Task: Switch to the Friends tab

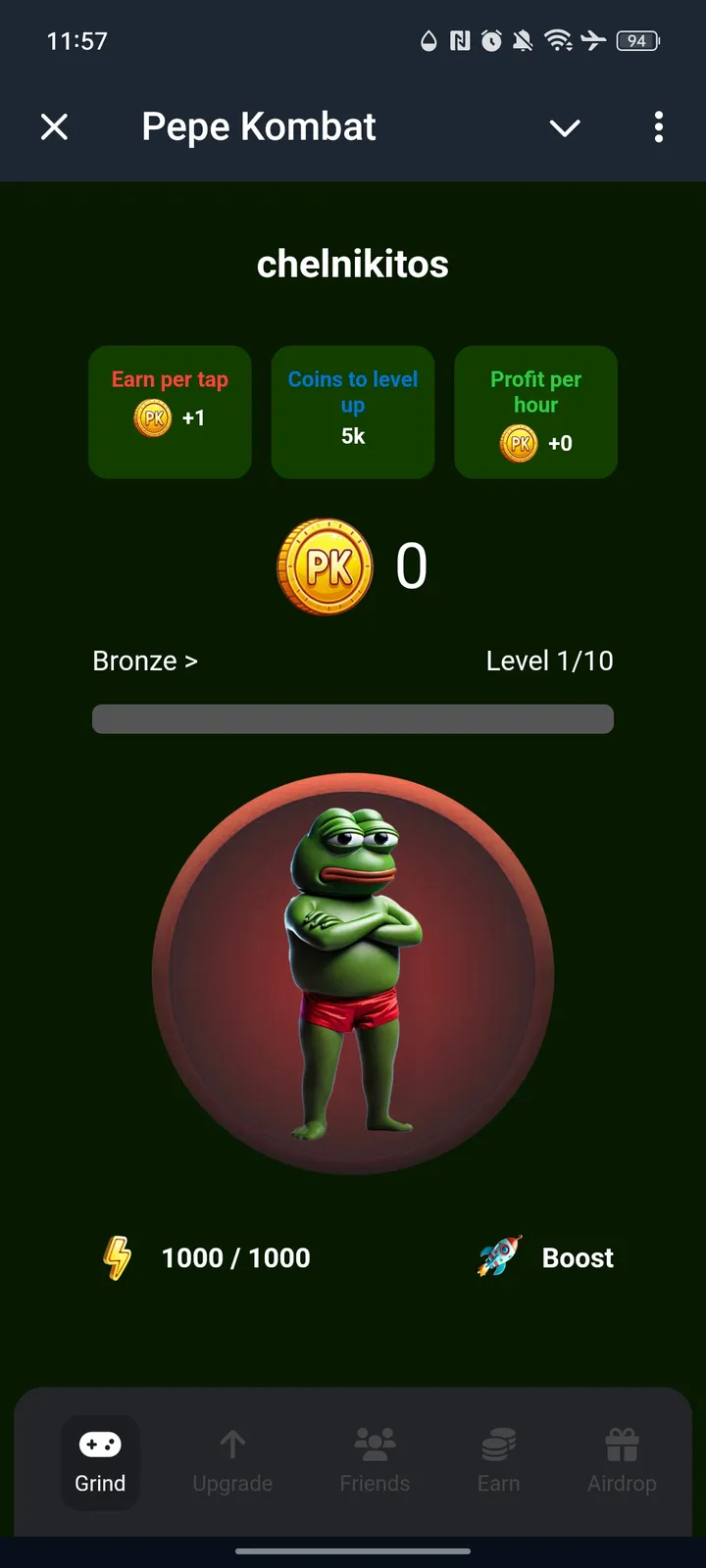Action: tap(374, 1460)
